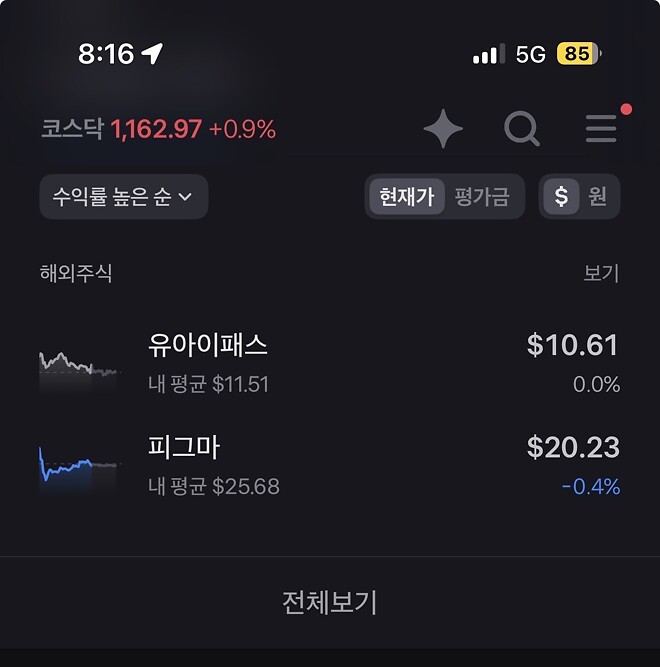The width and height of the screenshot is (660, 667).
Task: Open the 피그마 stock row
Action: [330, 466]
